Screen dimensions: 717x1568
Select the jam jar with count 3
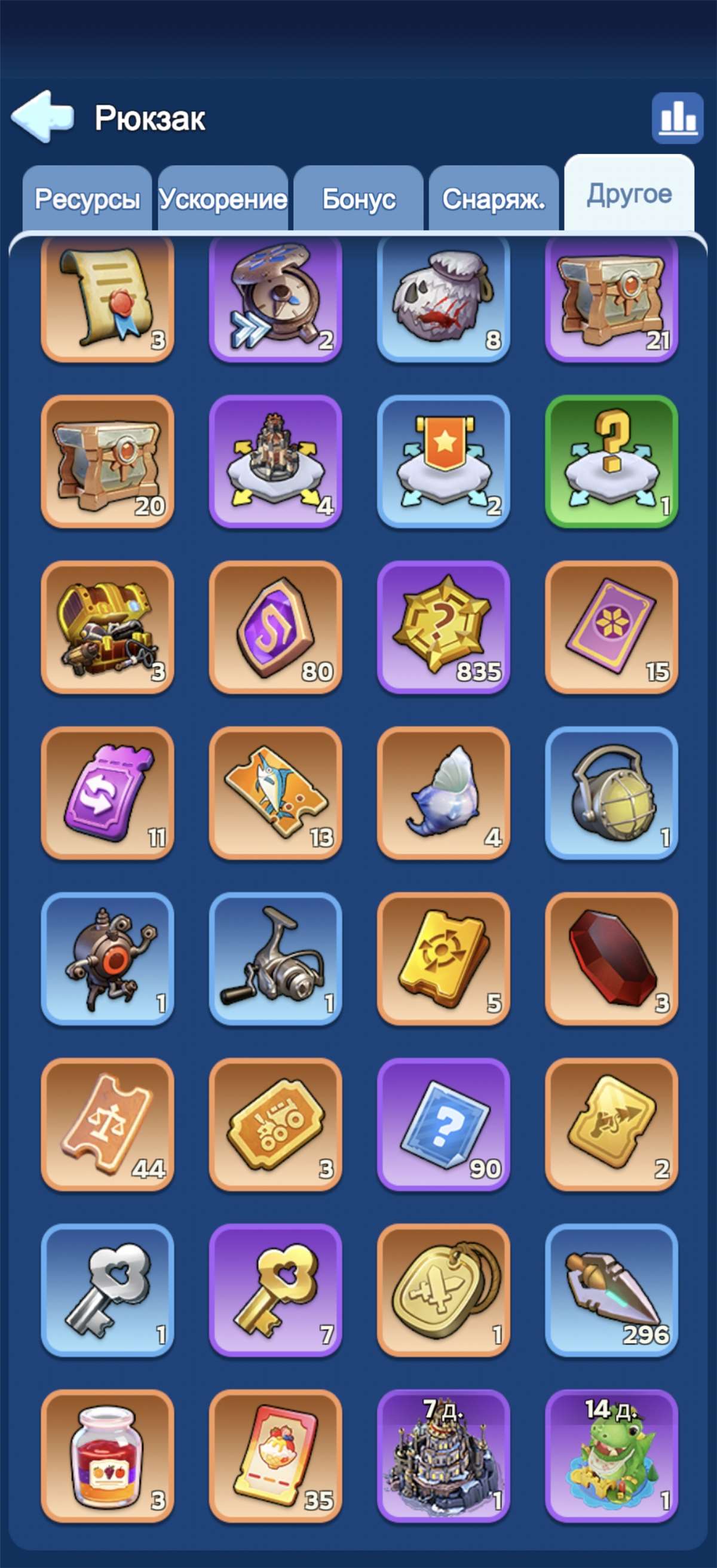107,1456
